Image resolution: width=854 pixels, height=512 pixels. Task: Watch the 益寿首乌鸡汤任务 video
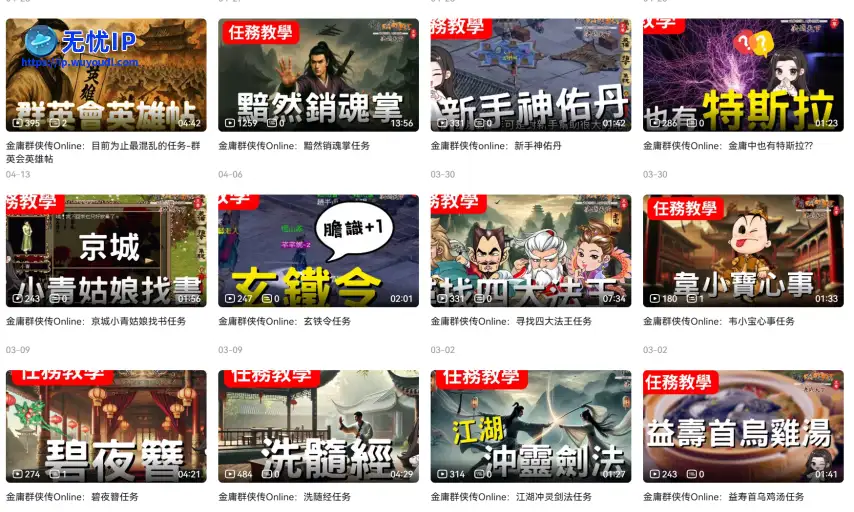click(x=743, y=427)
